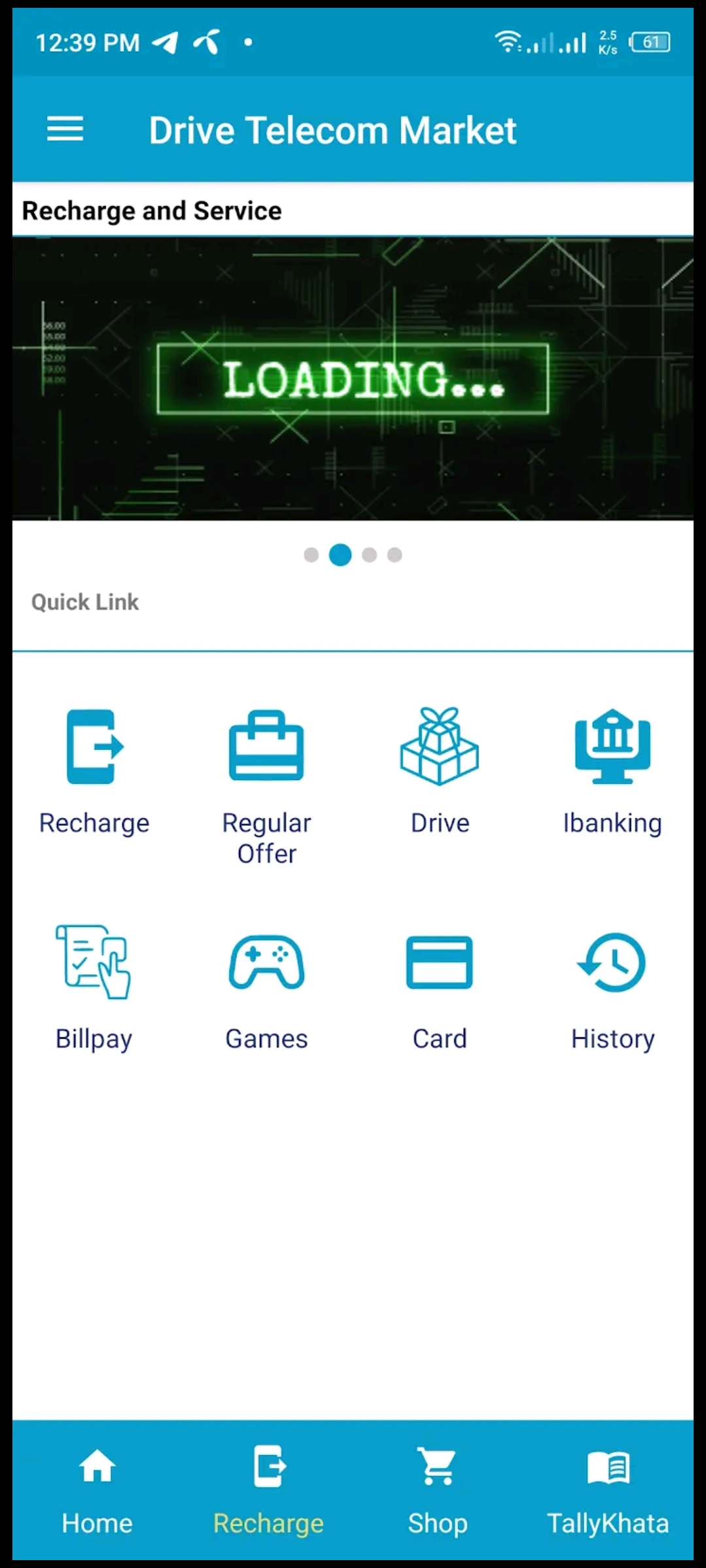Image resolution: width=706 pixels, height=1568 pixels.
Task: Open Ibanking
Action: [x=613, y=773]
